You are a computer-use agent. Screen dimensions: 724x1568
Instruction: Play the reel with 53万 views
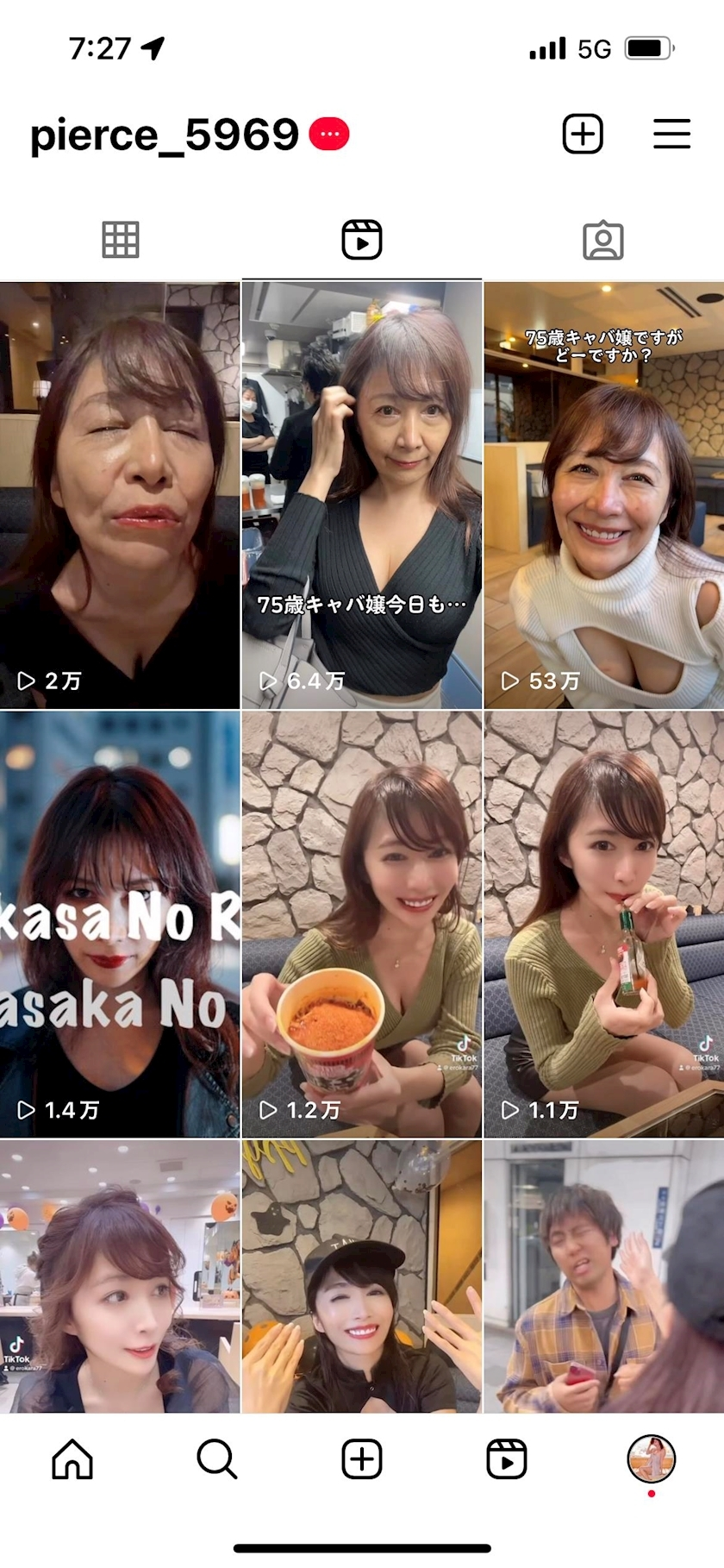tap(603, 495)
